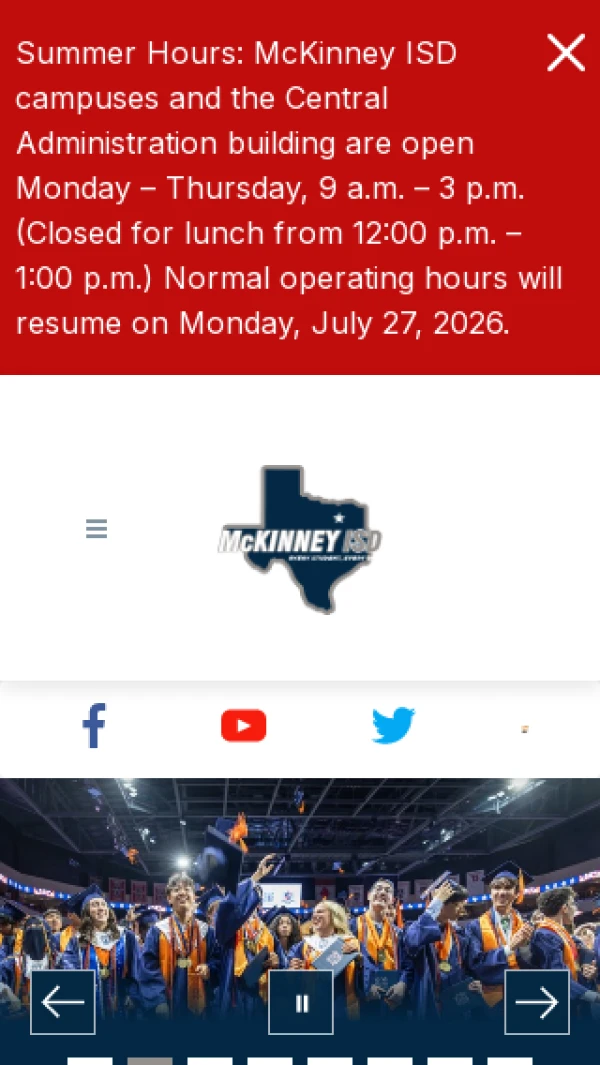Pause the graduation photo slideshow
600x1065 pixels.
pyautogui.click(x=301, y=1002)
